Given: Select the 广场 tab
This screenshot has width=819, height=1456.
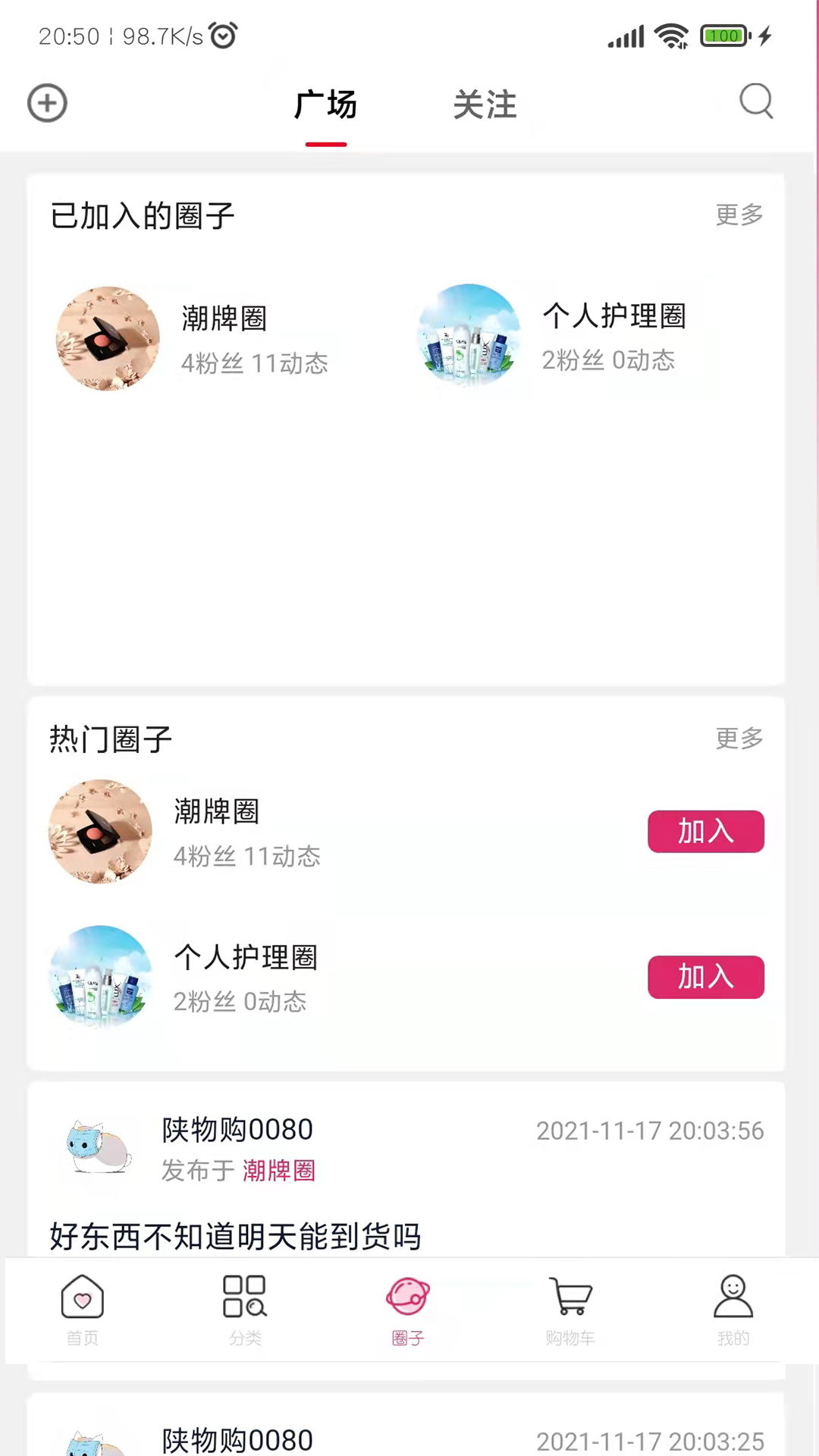Looking at the screenshot, I should click(326, 105).
